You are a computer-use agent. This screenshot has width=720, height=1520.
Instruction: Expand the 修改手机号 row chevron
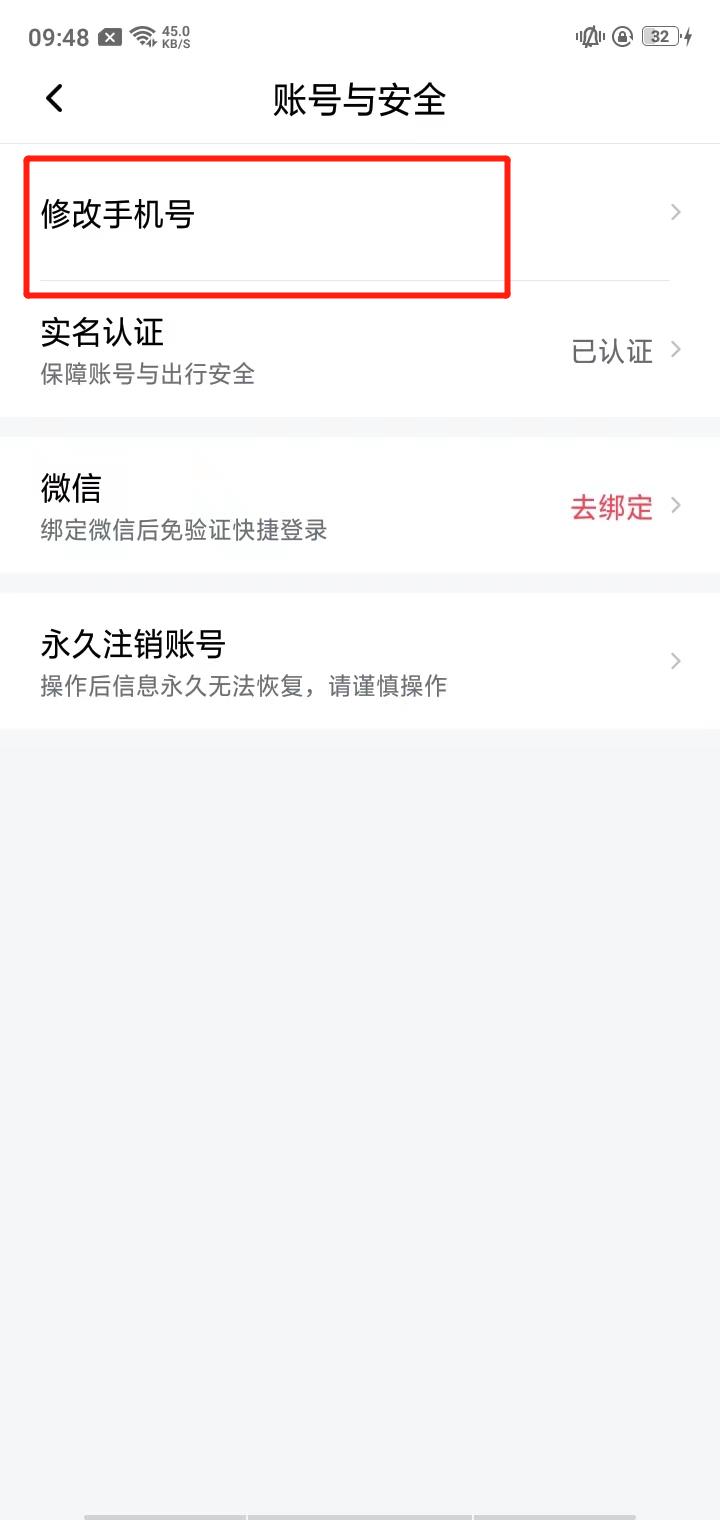[x=675, y=213]
